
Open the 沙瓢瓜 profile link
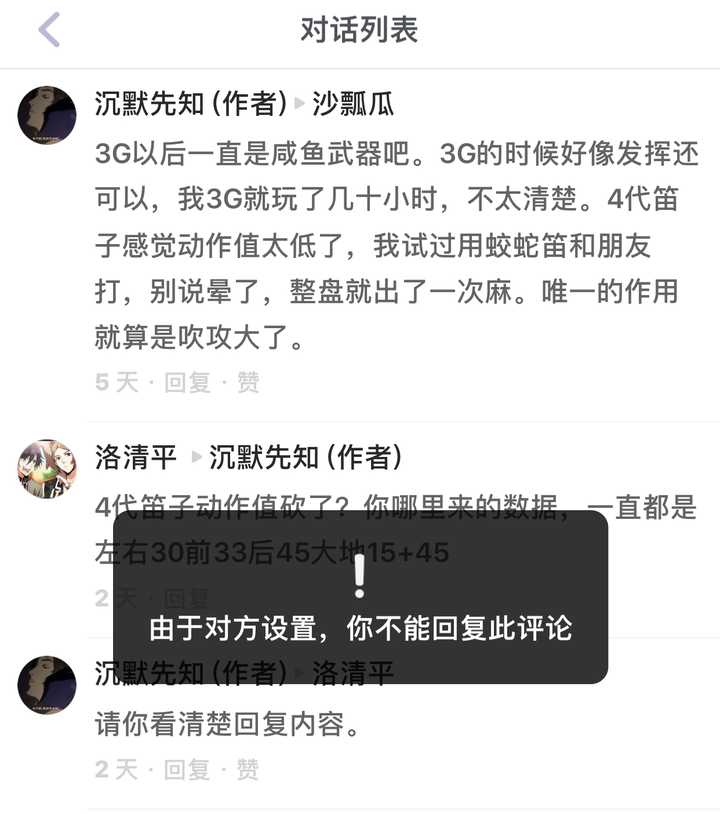click(353, 103)
